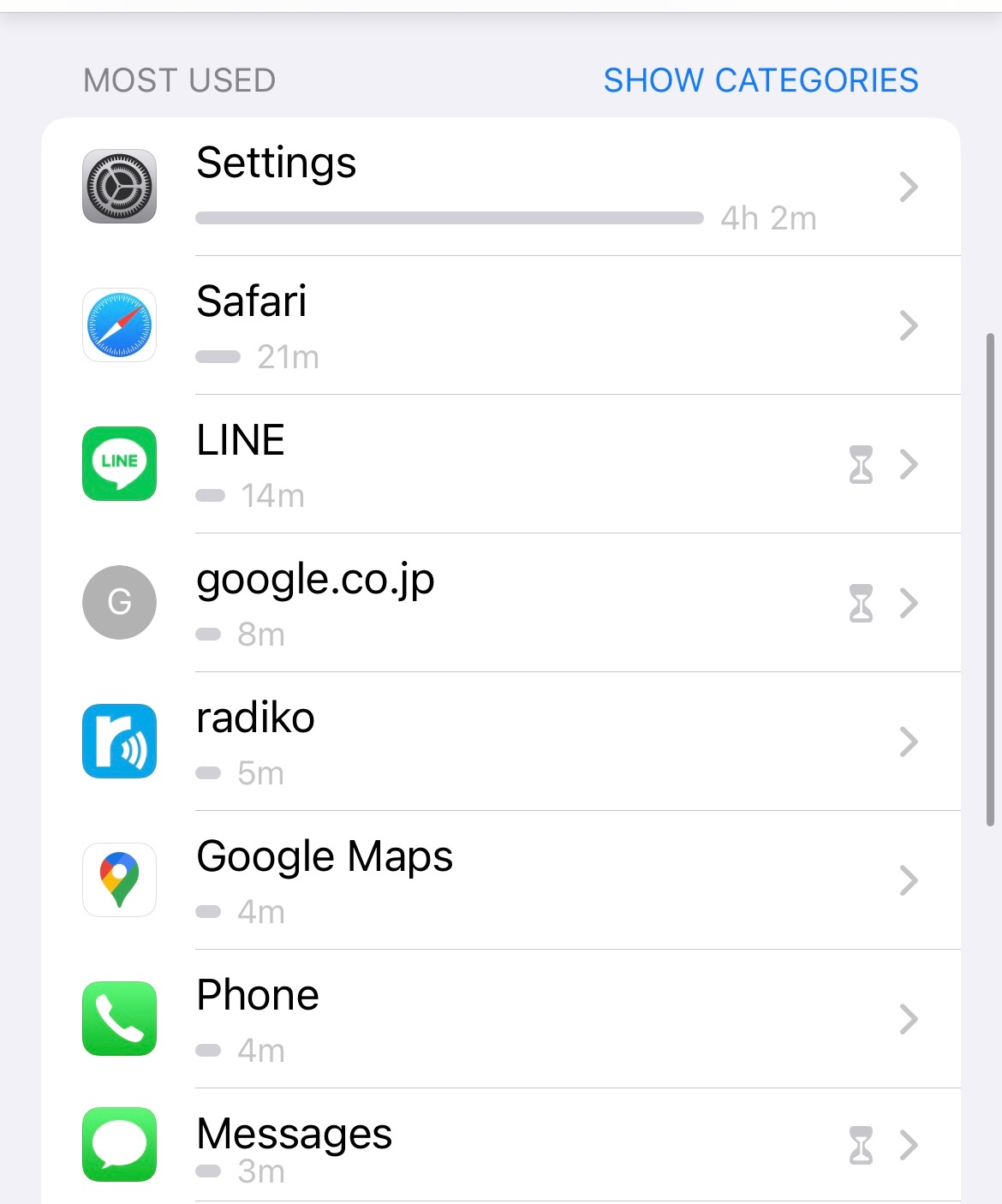This screenshot has height=1204, width=1002.
Task: Open Settings usage details
Action: (x=501, y=187)
